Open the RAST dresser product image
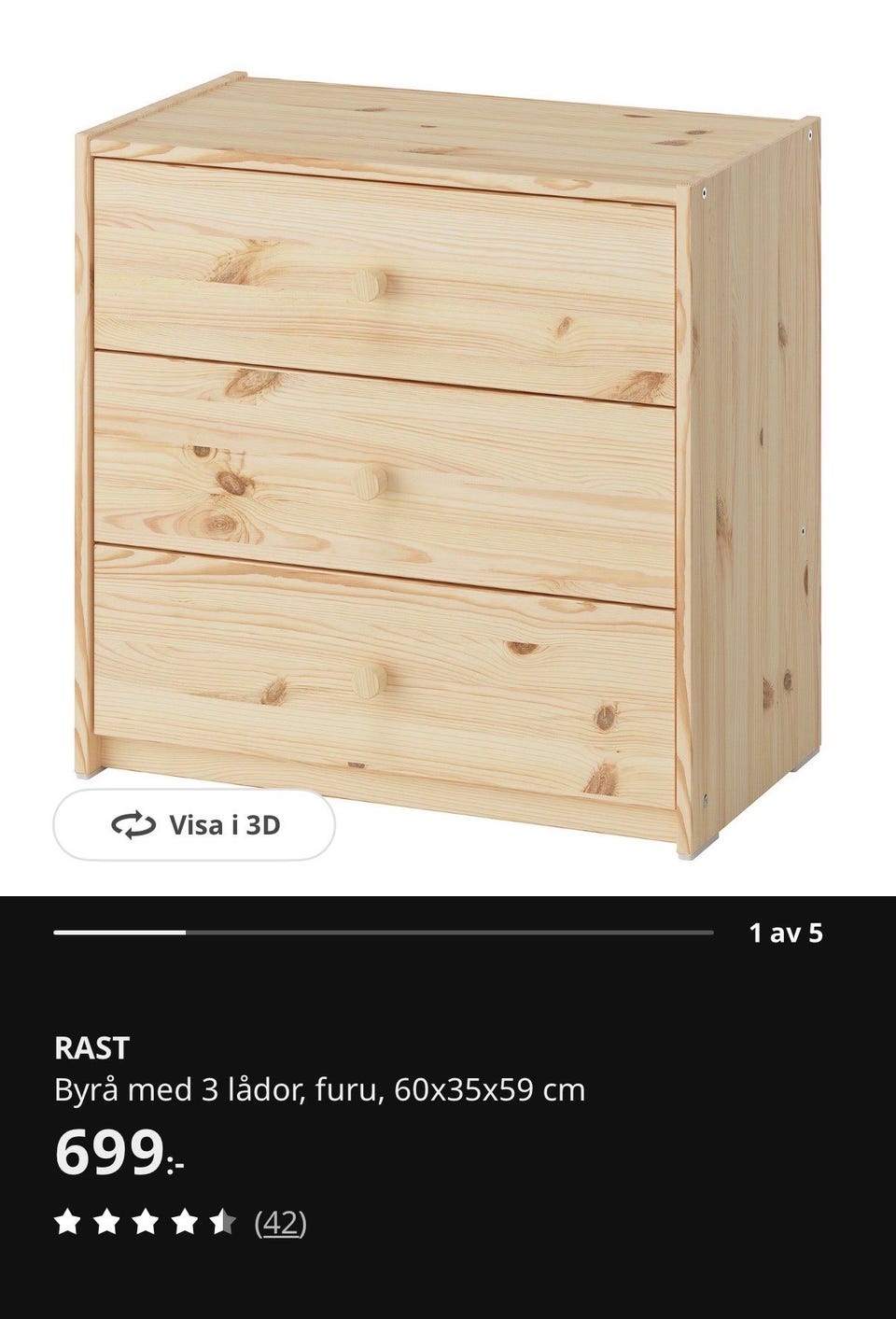896x1319 pixels. tap(448, 448)
